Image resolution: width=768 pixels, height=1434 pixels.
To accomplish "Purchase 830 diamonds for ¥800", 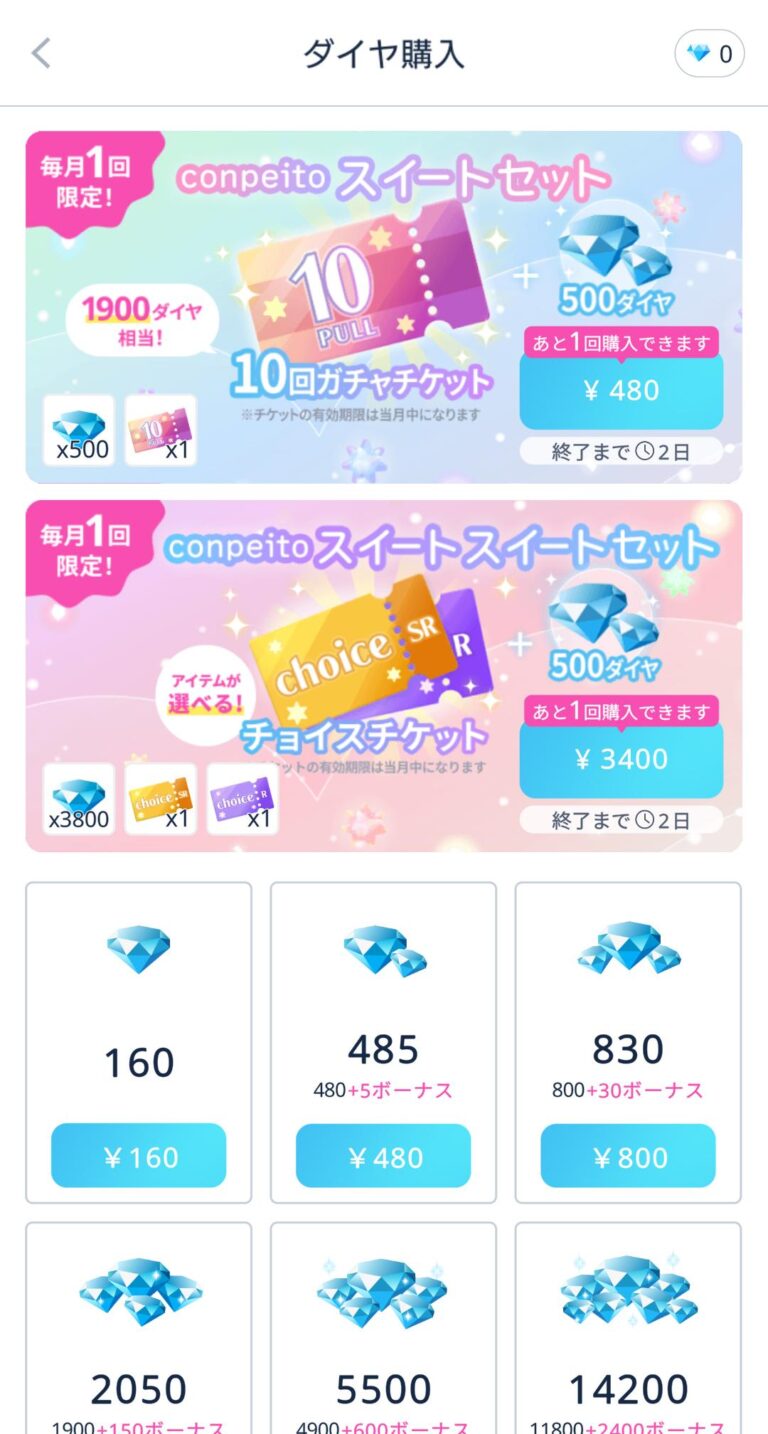I will (x=628, y=1156).
